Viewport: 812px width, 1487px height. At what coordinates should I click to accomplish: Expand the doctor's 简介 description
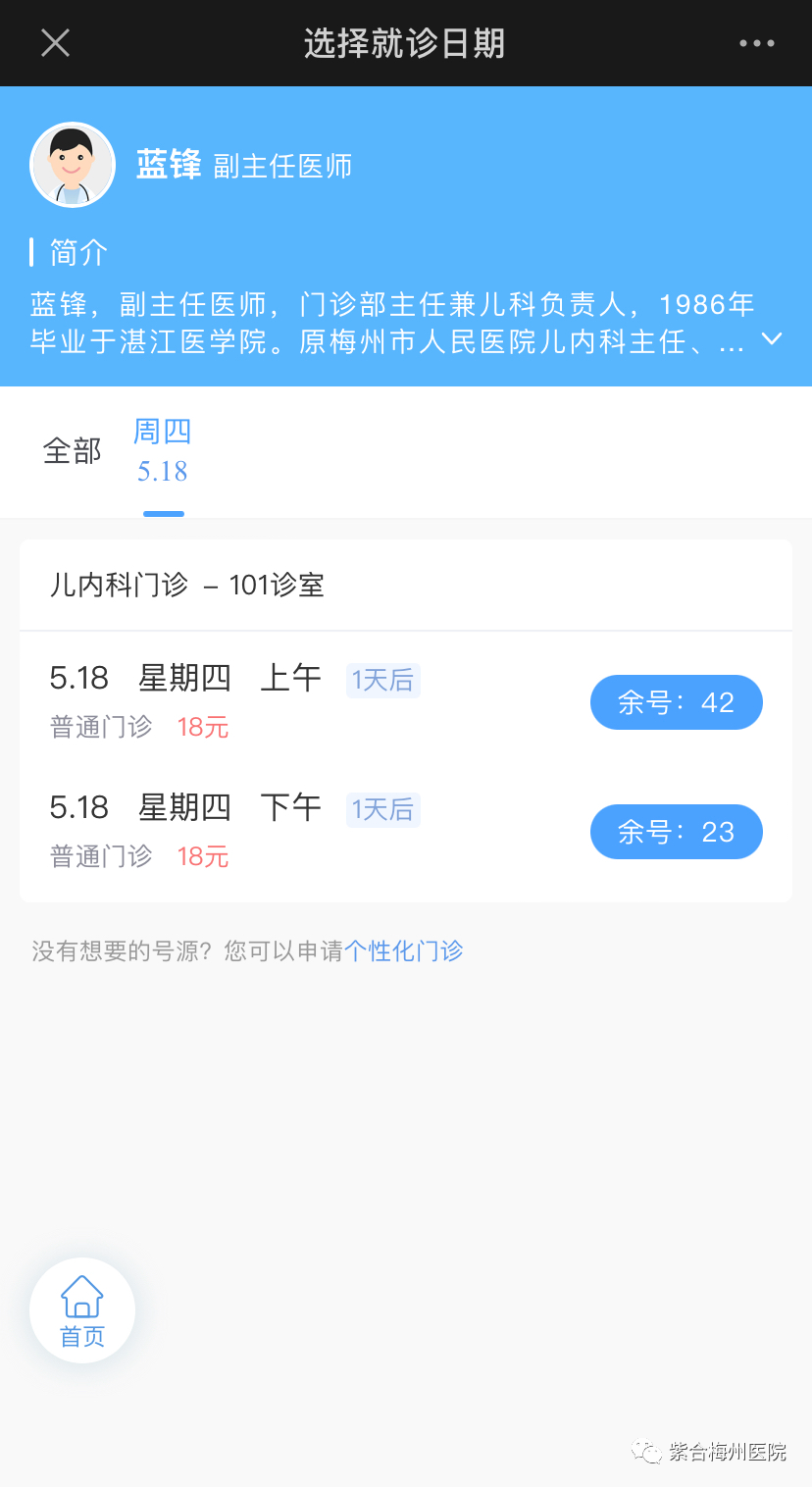point(772,339)
